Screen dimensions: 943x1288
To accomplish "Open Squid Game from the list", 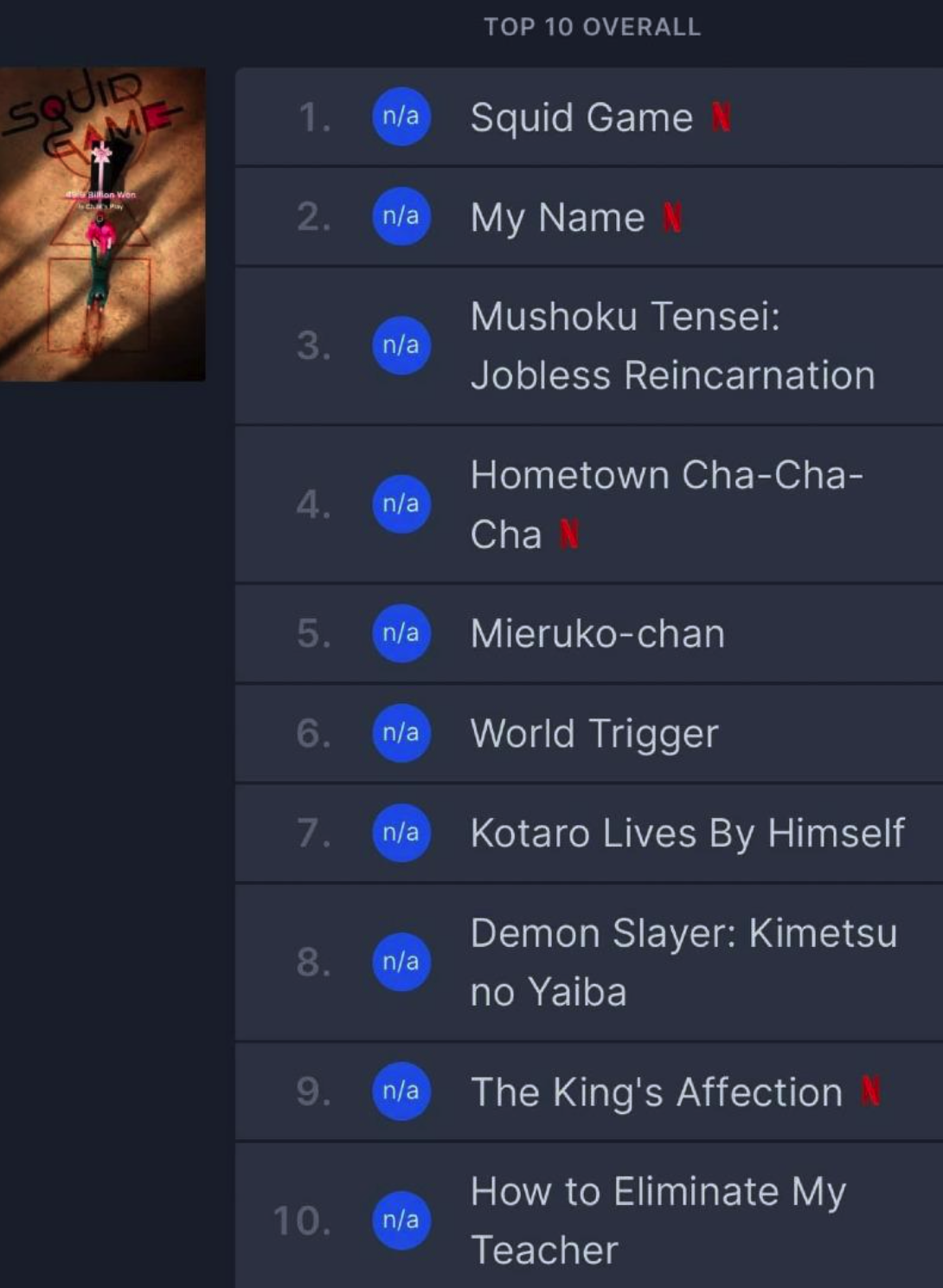I will pos(581,118).
